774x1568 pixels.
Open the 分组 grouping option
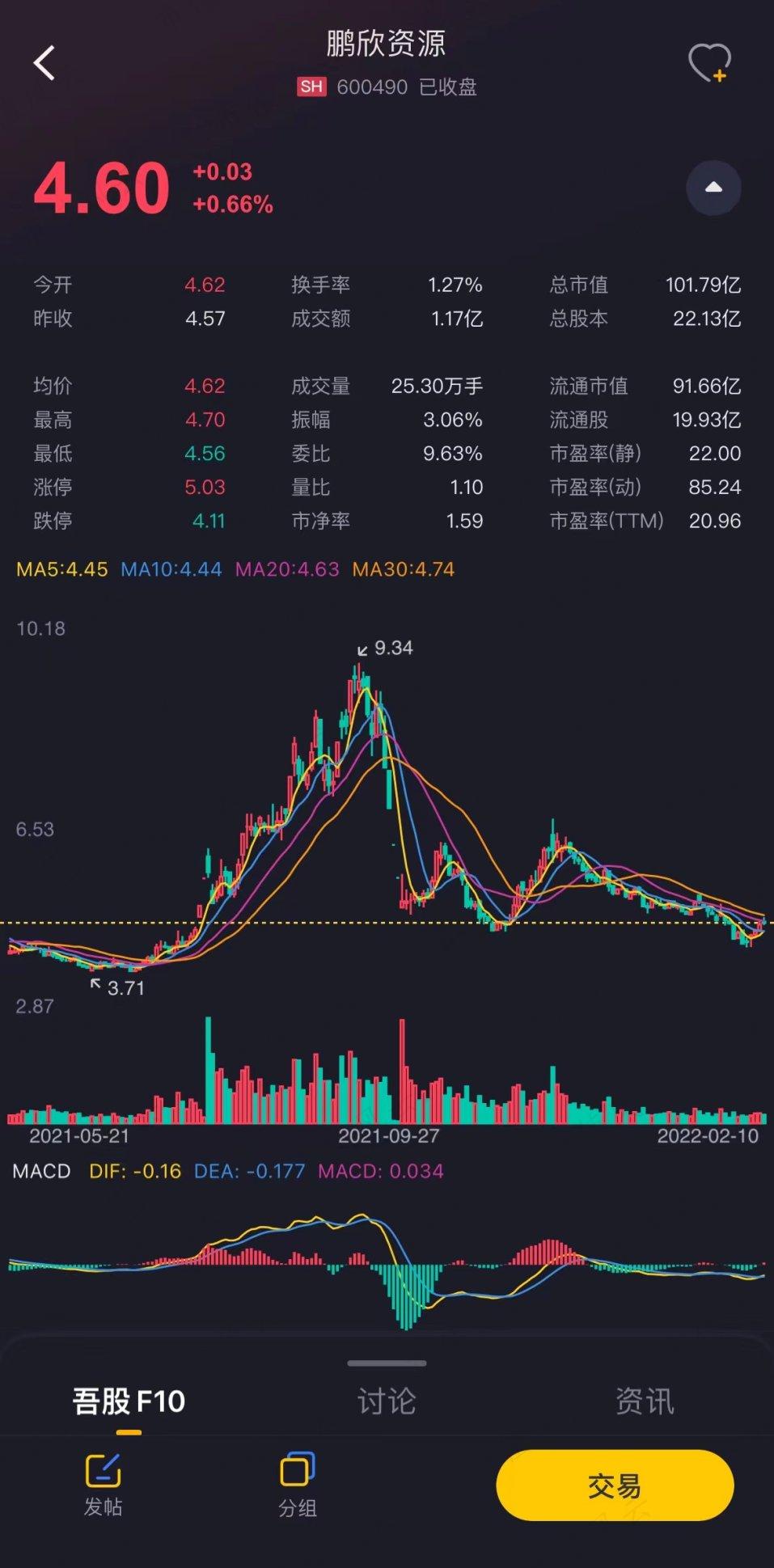[297, 1486]
